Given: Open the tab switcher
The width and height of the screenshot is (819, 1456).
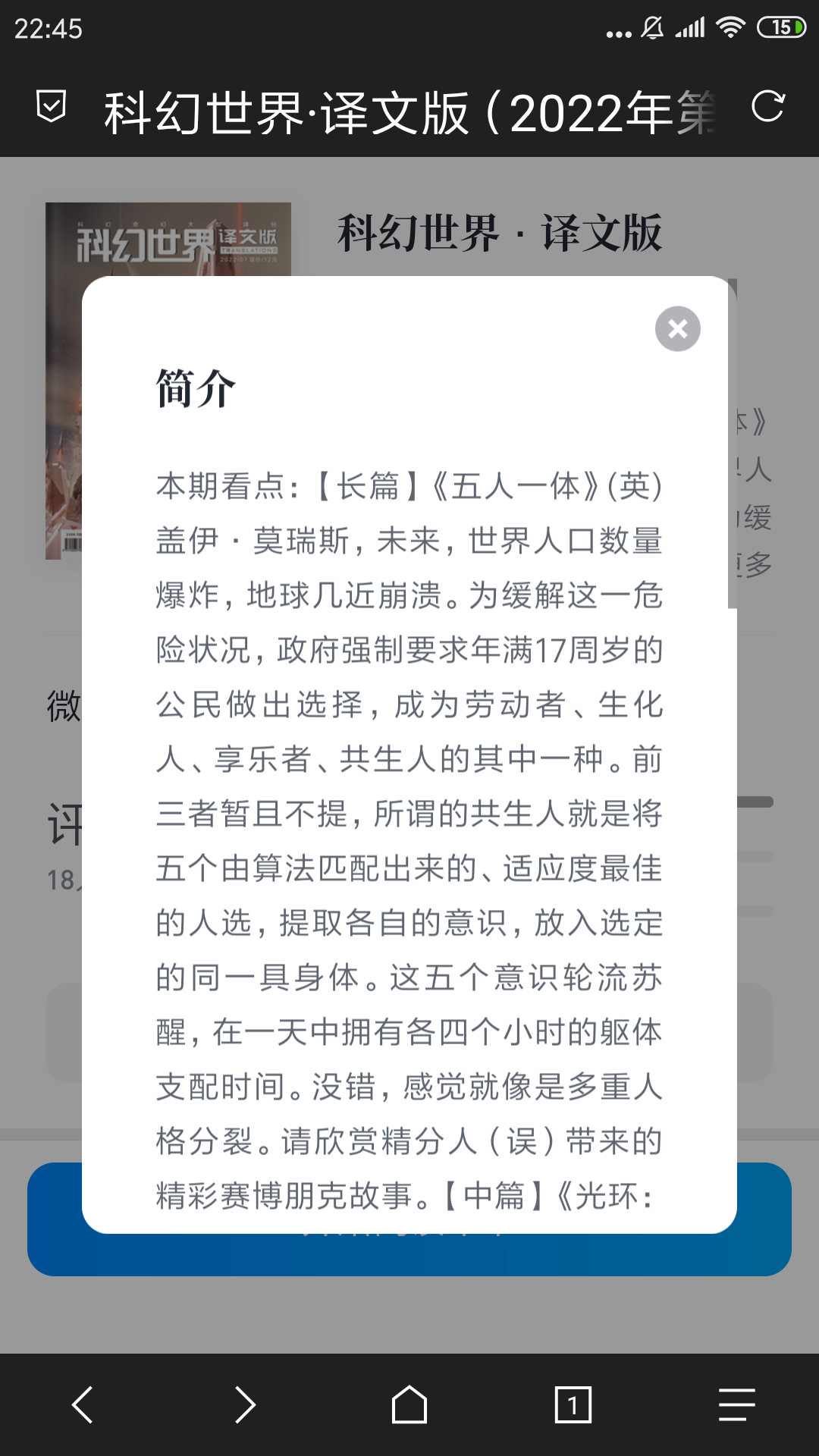Looking at the screenshot, I should click(x=573, y=1405).
